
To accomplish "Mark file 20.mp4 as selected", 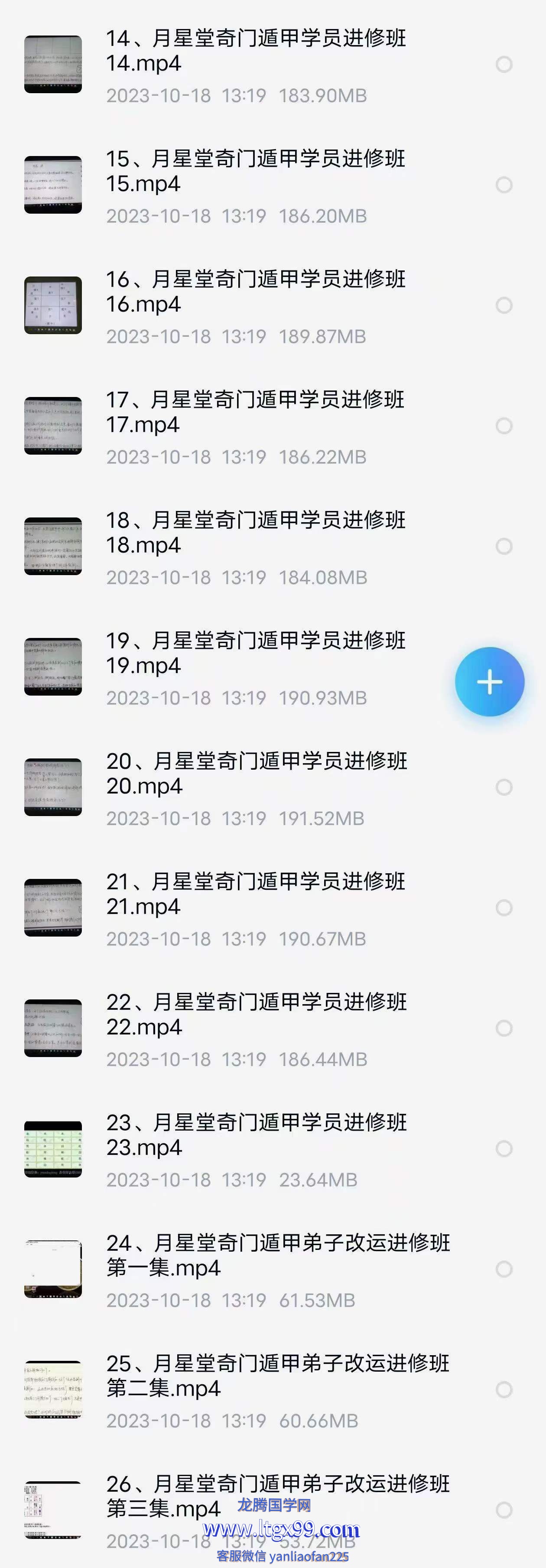I will tap(504, 787).
